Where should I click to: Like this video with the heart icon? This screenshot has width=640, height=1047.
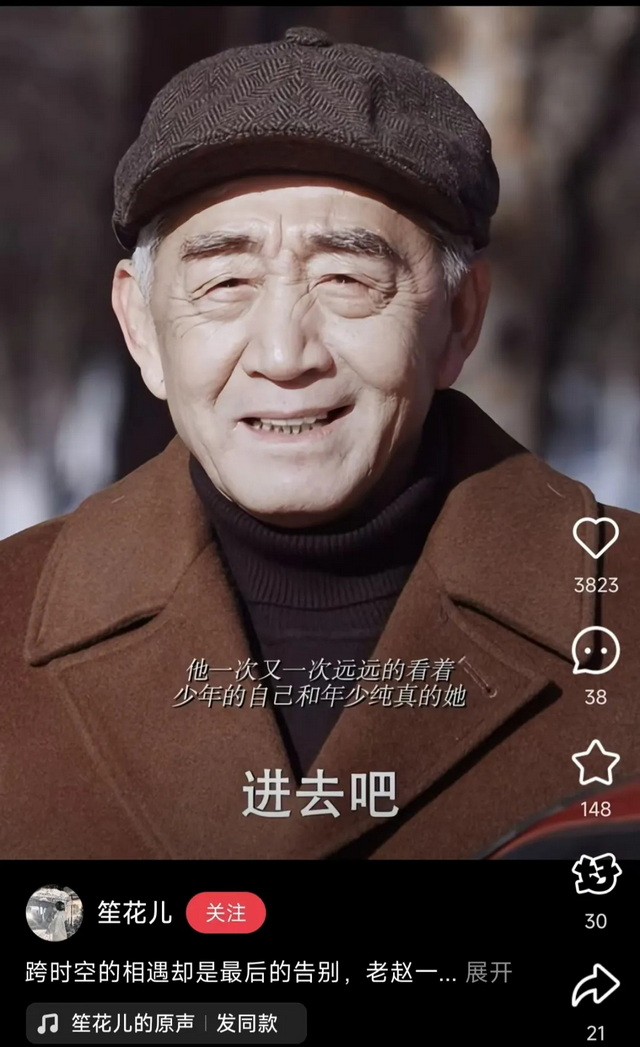tap(595, 539)
